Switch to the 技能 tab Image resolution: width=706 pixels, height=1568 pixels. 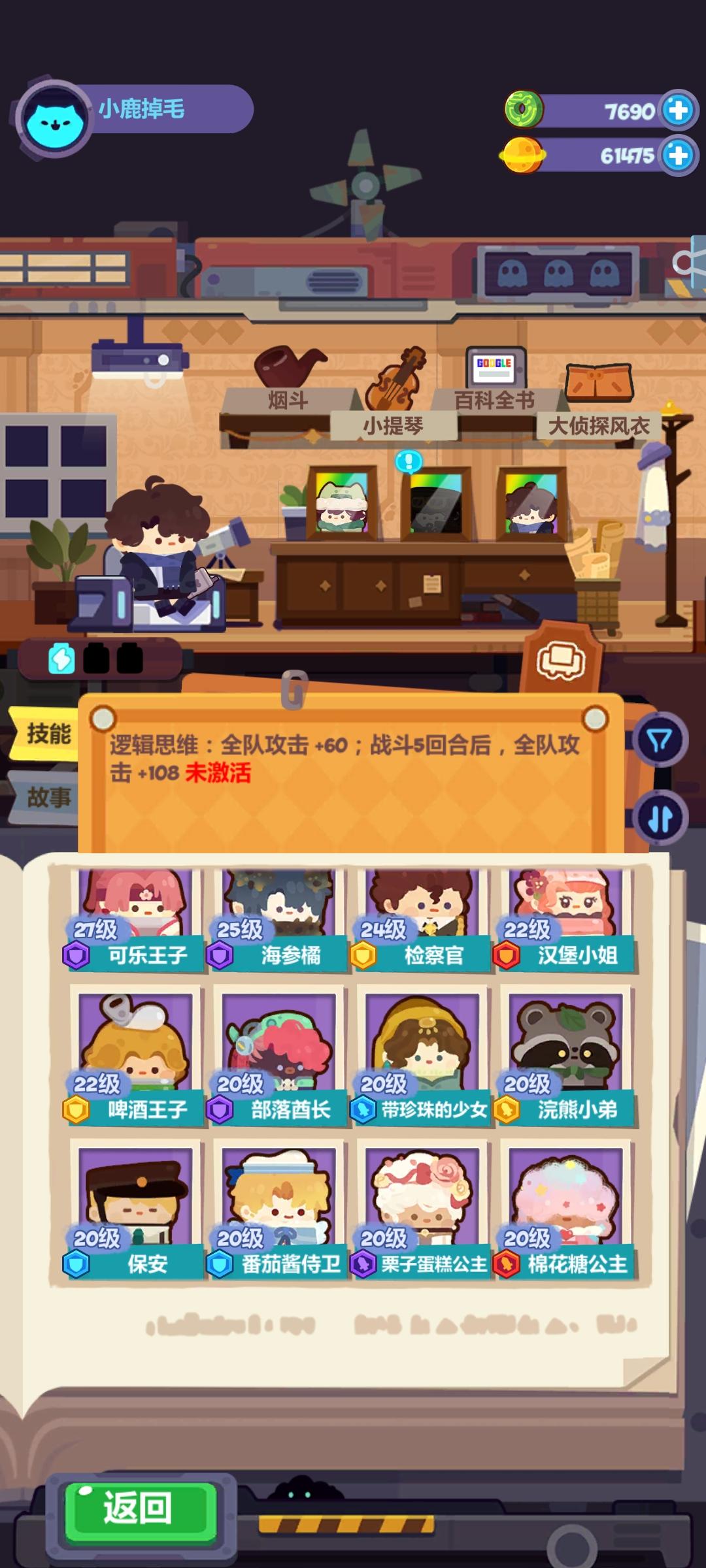pos(48,733)
